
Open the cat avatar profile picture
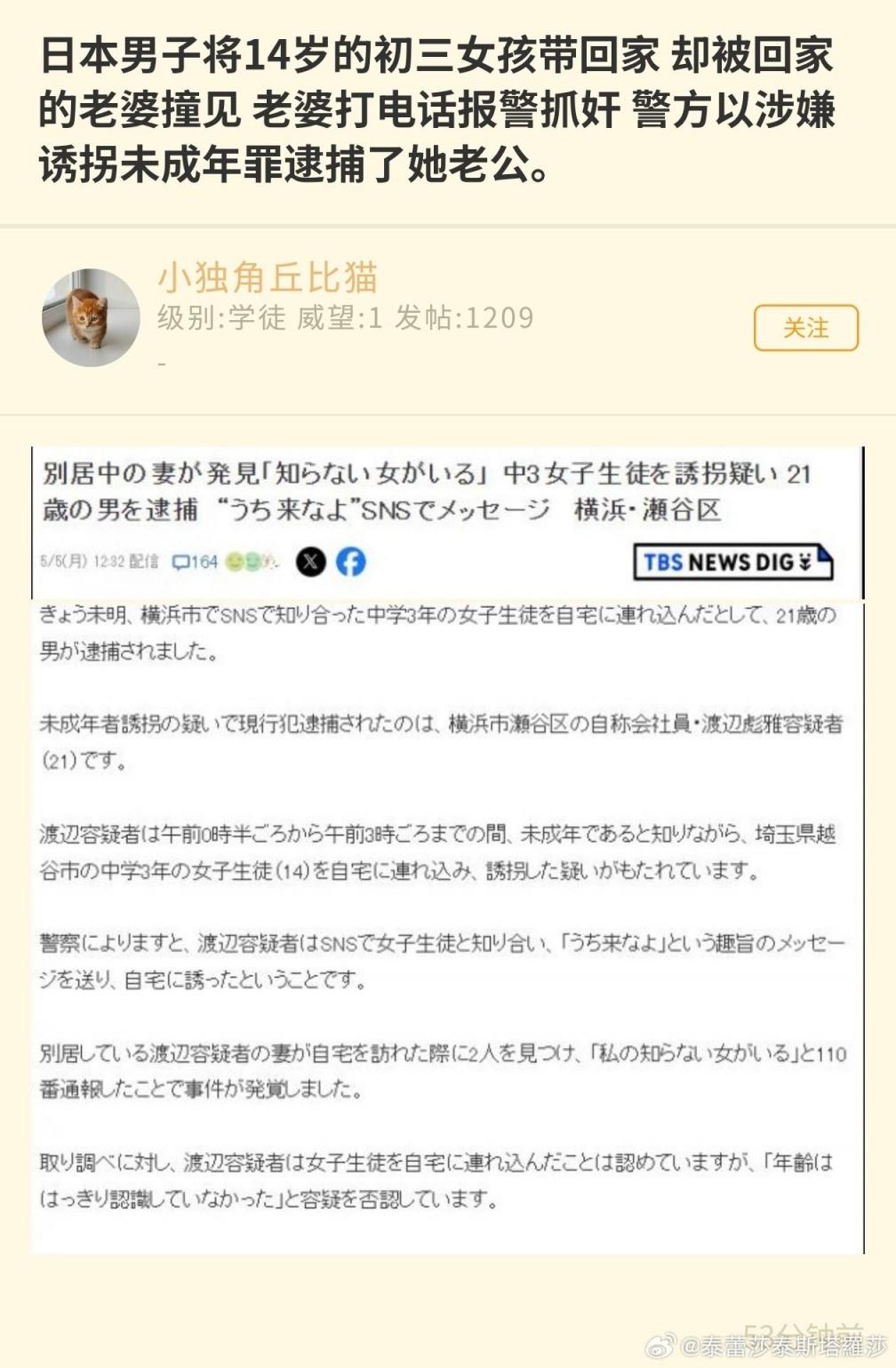(91, 318)
